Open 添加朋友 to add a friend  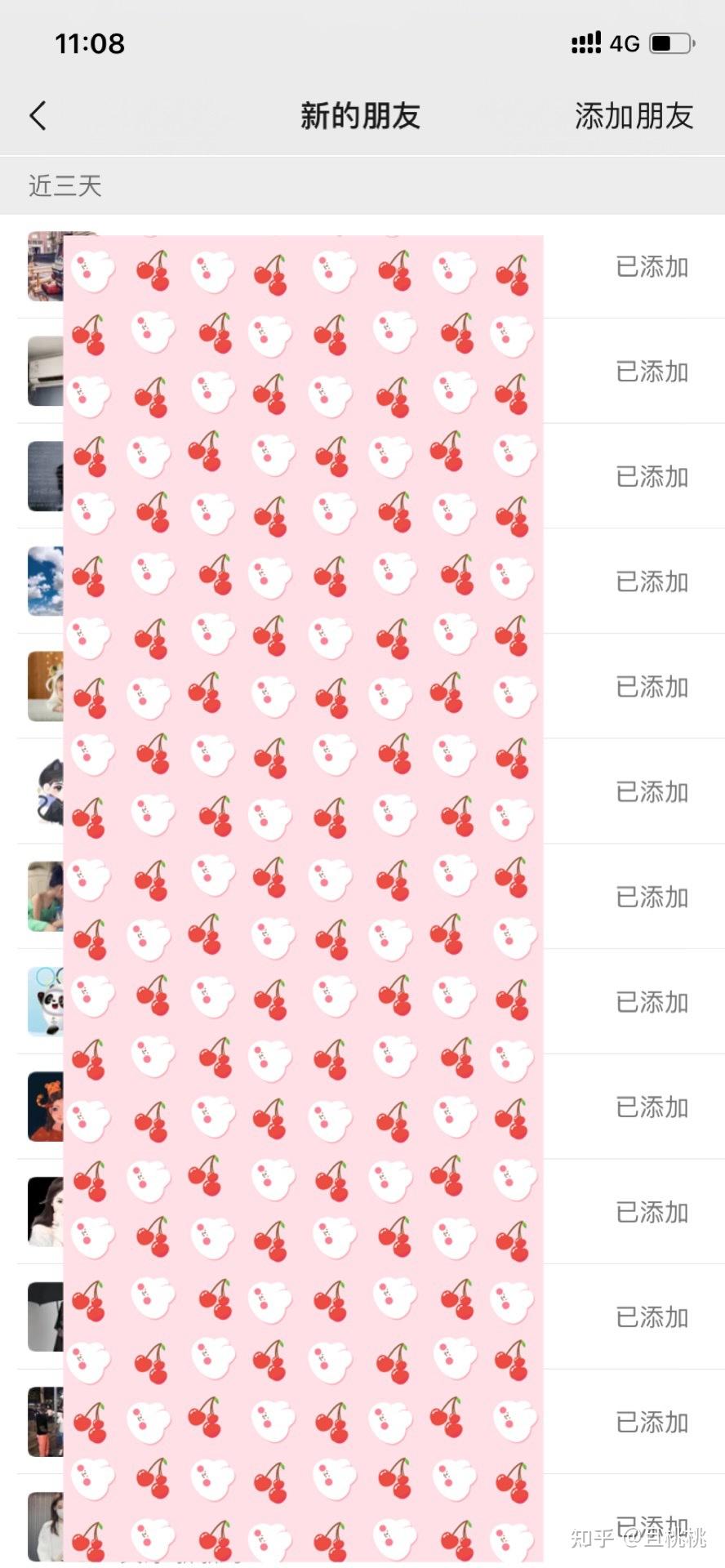click(x=634, y=116)
